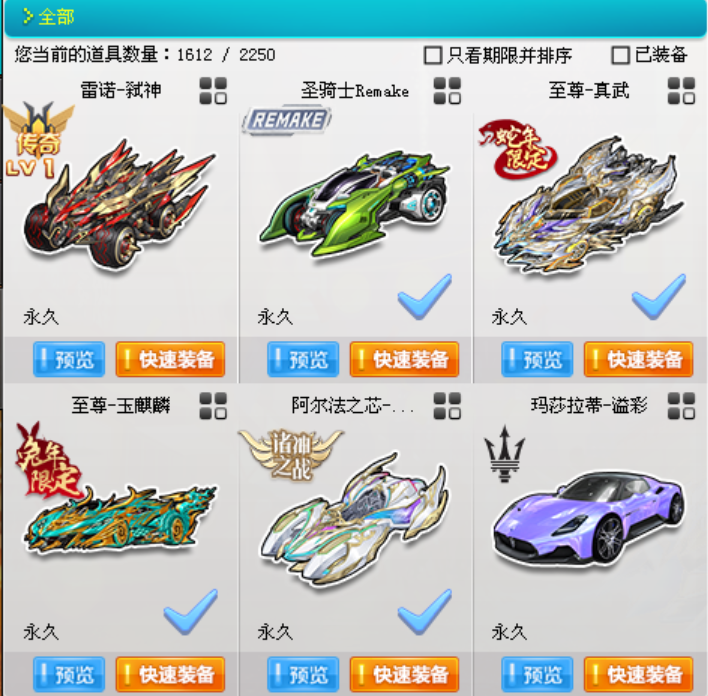Select the 至尊-玉麒麟 car image
708x696 pixels.
121,519
